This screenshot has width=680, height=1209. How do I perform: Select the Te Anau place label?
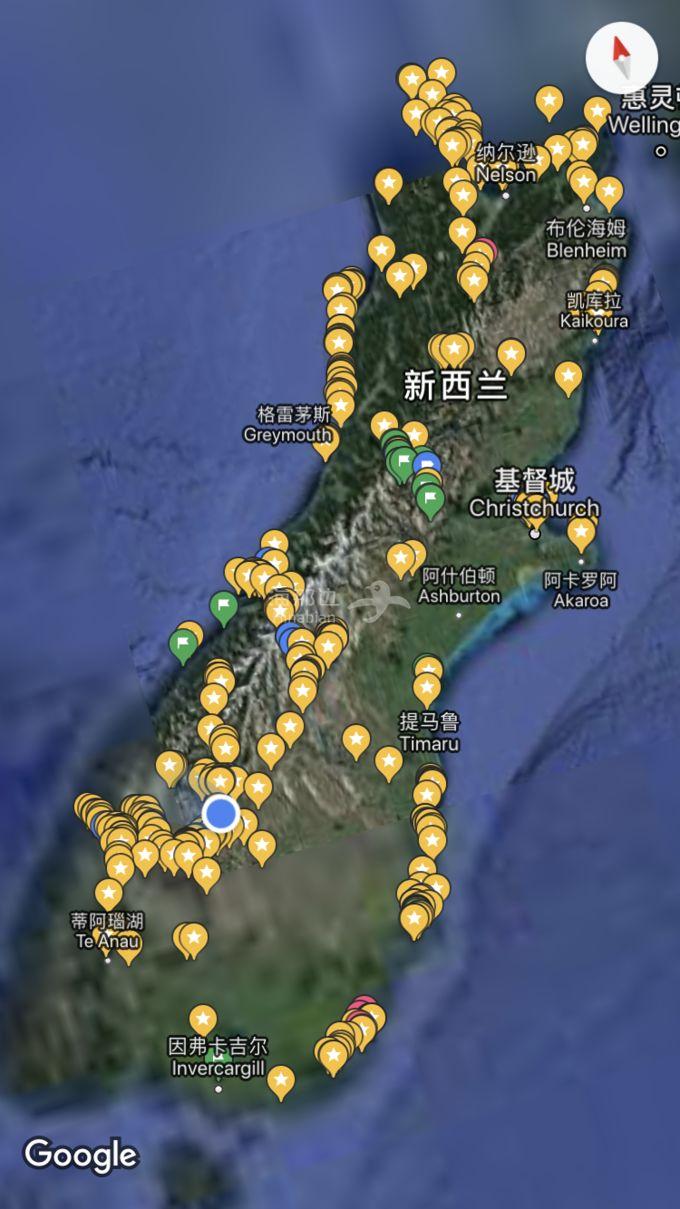[107, 930]
